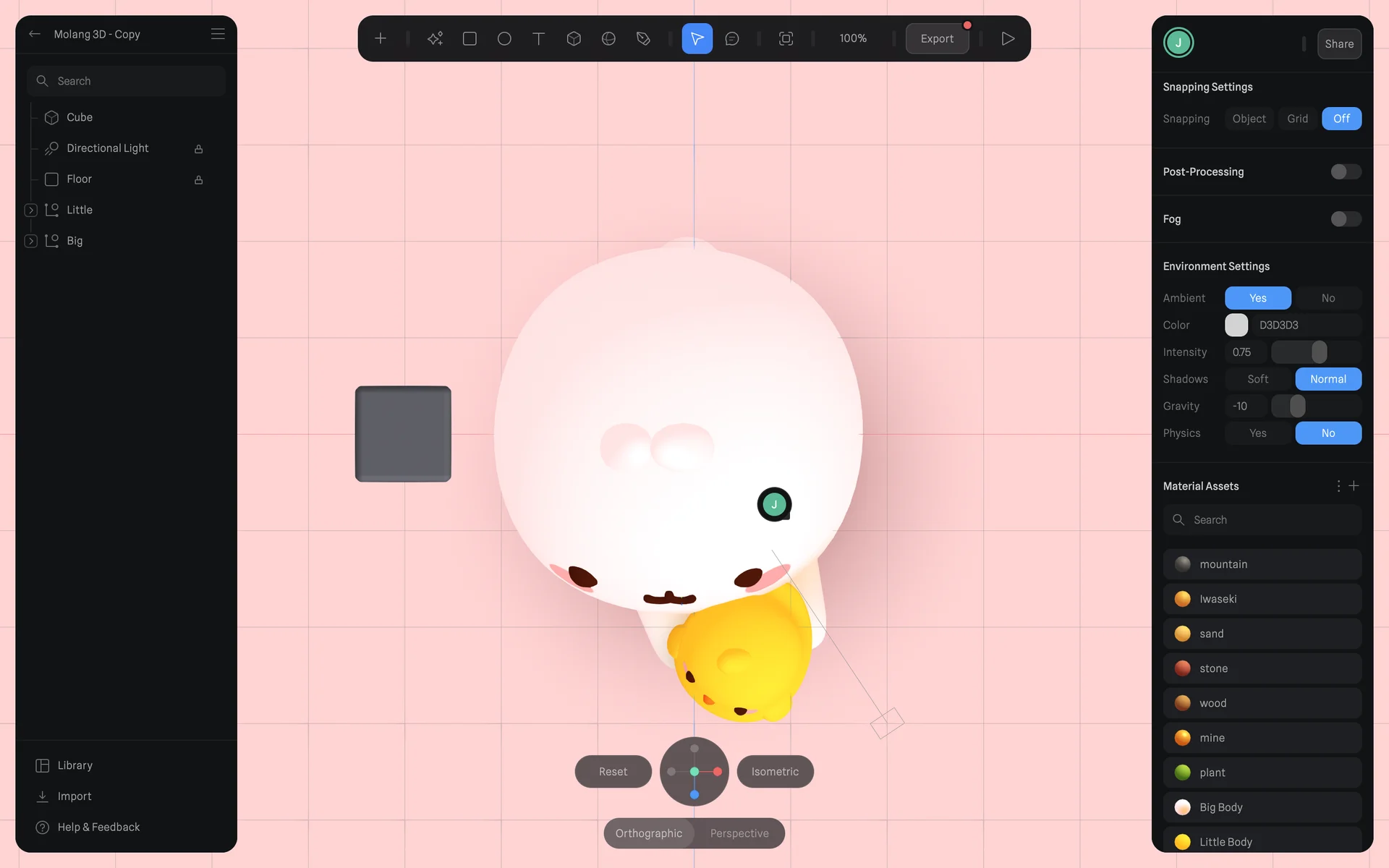Set snapping to Grid
Viewport: 1389px width, 868px height.
[x=1297, y=119]
